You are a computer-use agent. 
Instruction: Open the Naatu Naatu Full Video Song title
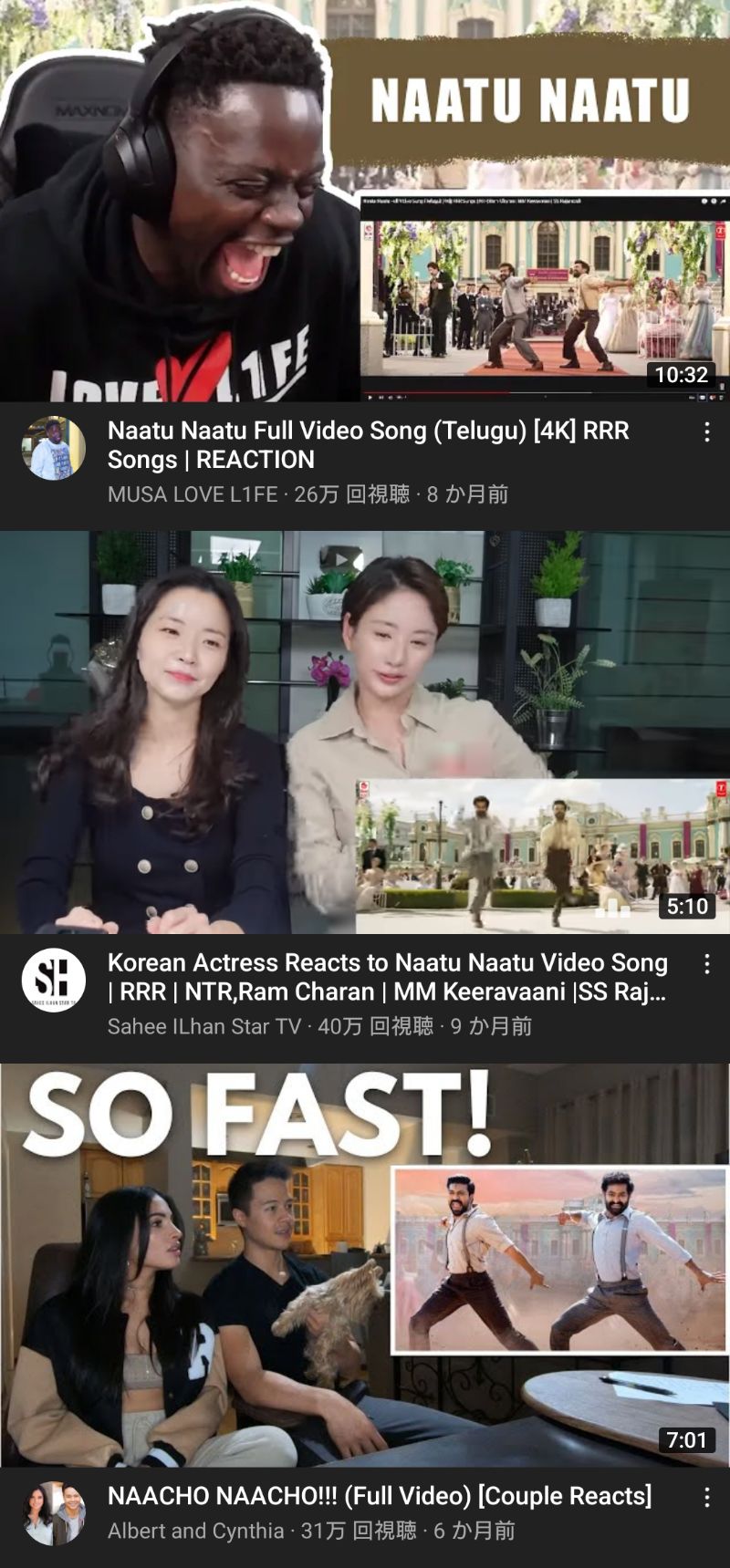tap(369, 445)
